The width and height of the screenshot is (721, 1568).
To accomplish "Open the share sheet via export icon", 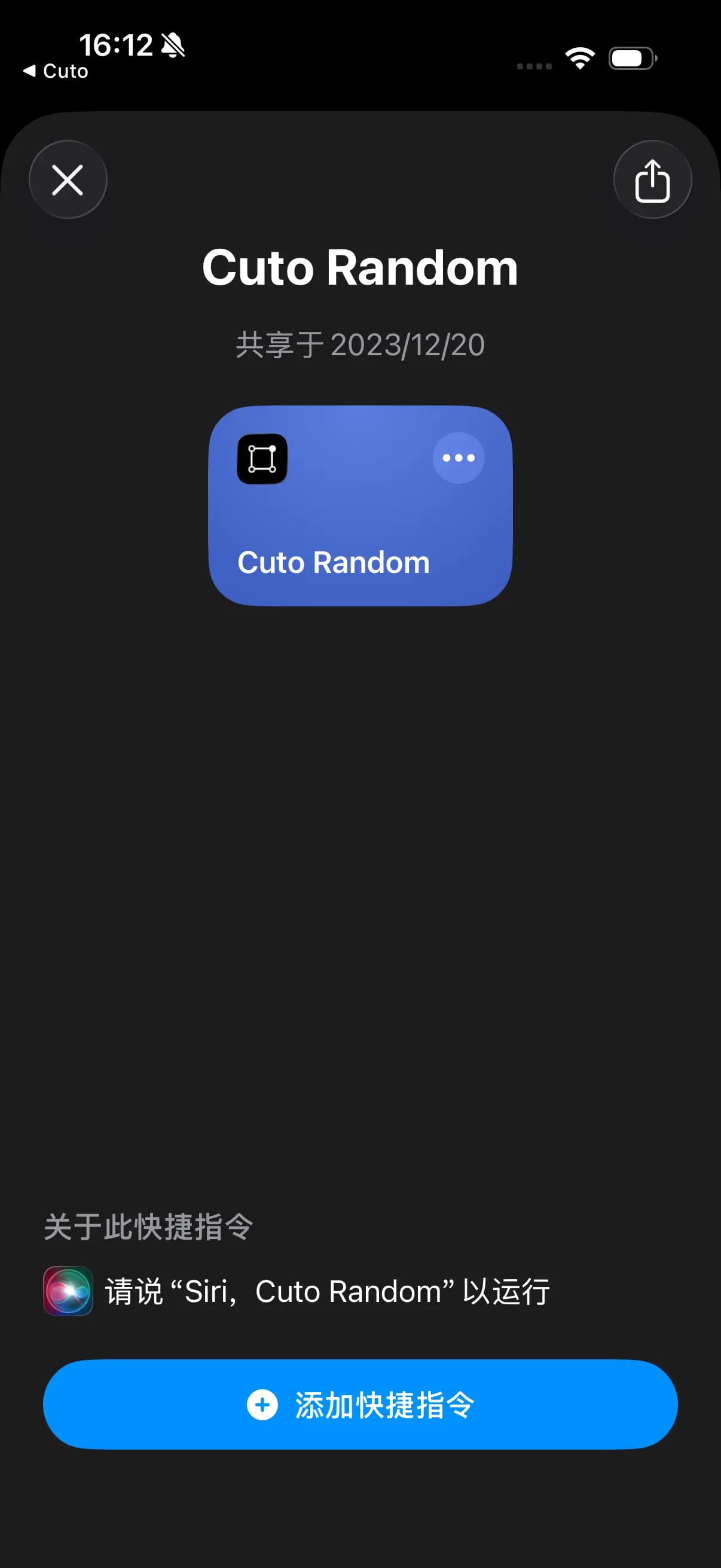I will (x=652, y=179).
